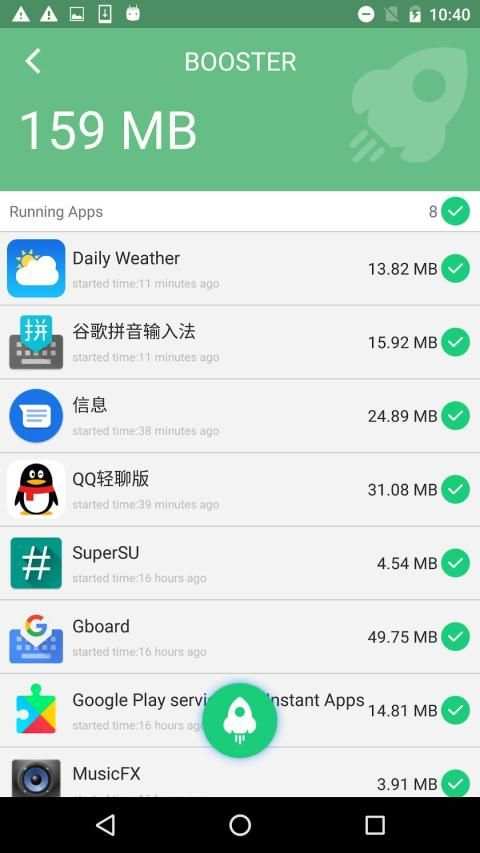Uncheck MusicFX
Screen dimensions: 480x853
(455, 783)
